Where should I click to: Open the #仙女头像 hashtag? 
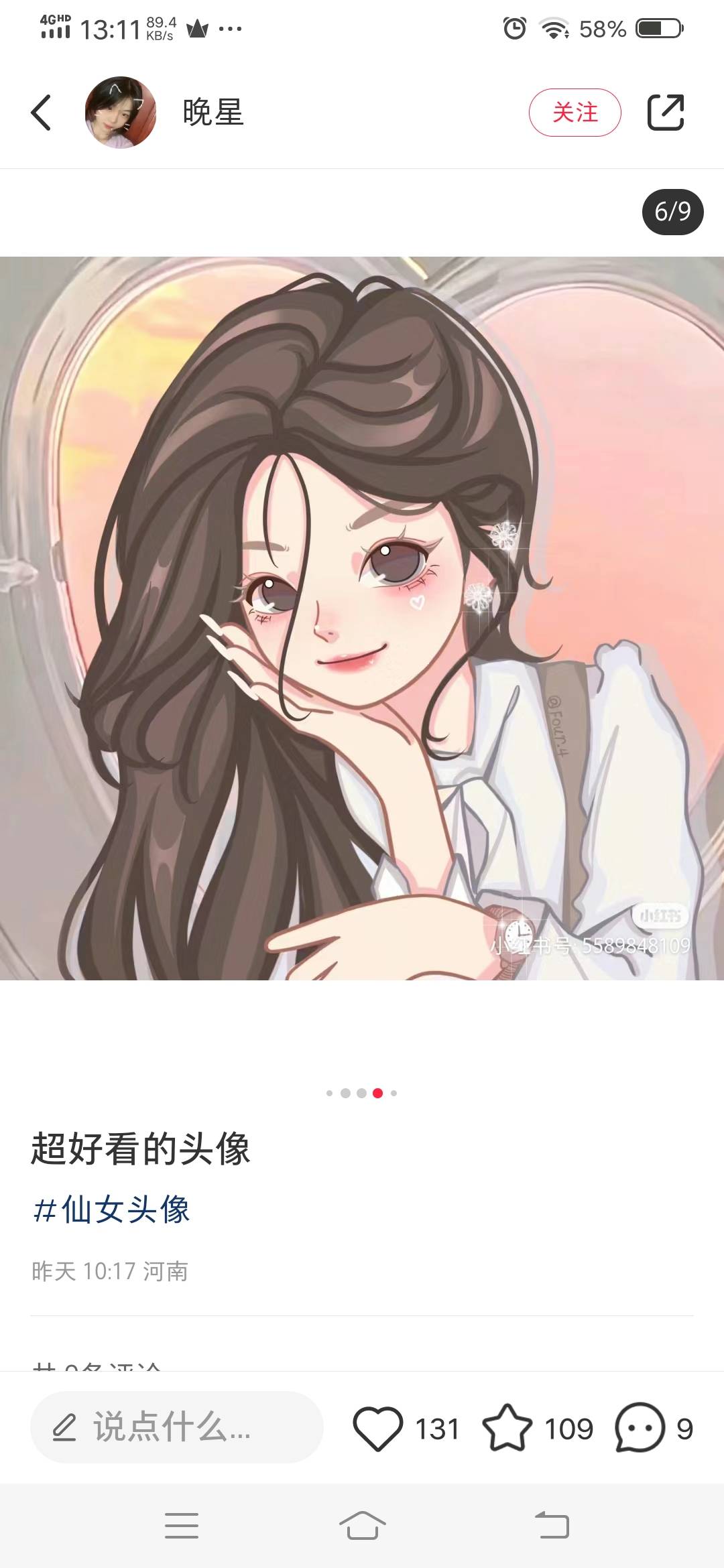111,1210
